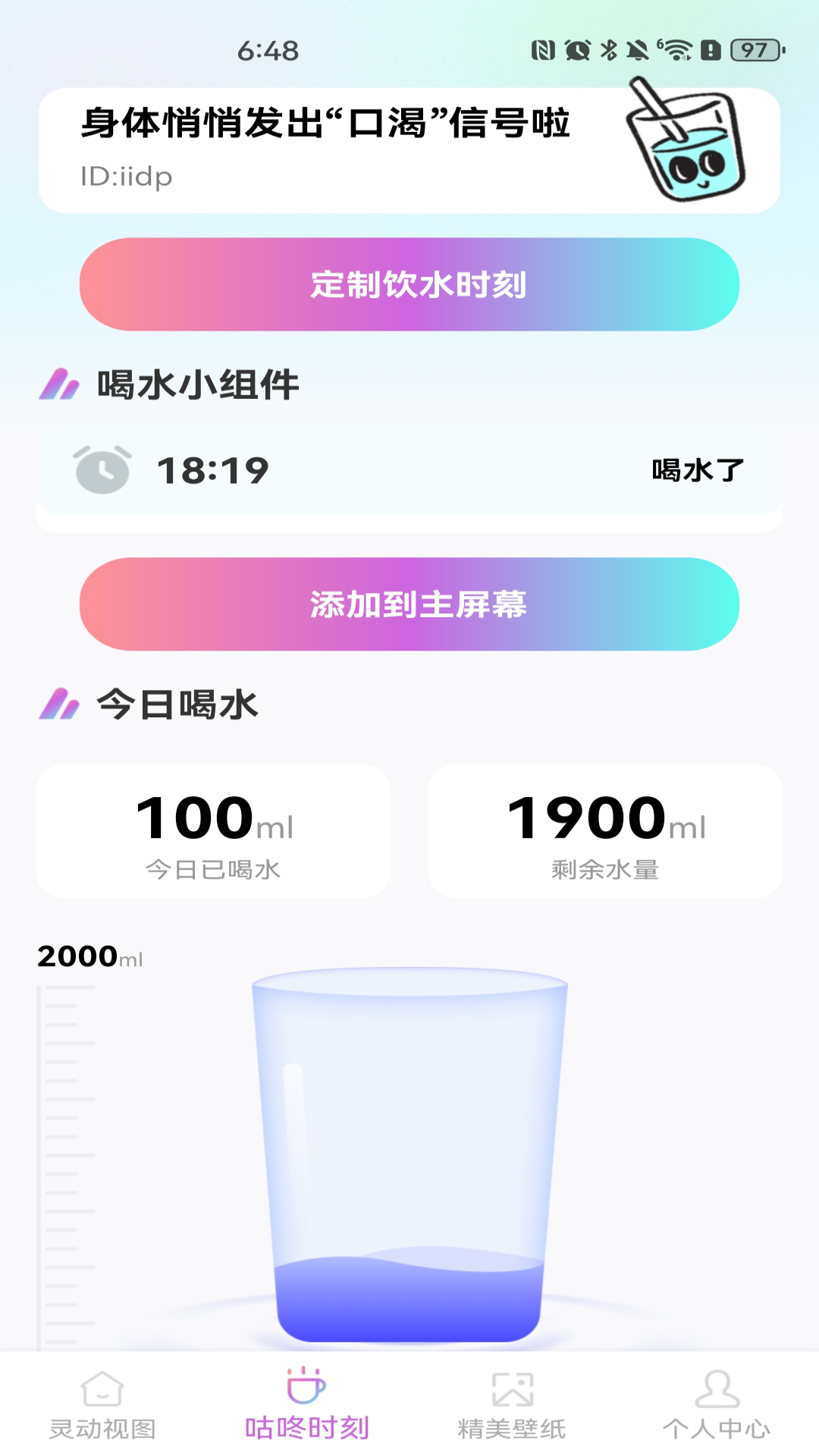819x1456 pixels.
Task: Tap the 1900ml 剩余水量 card
Action: [x=605, y=830]
